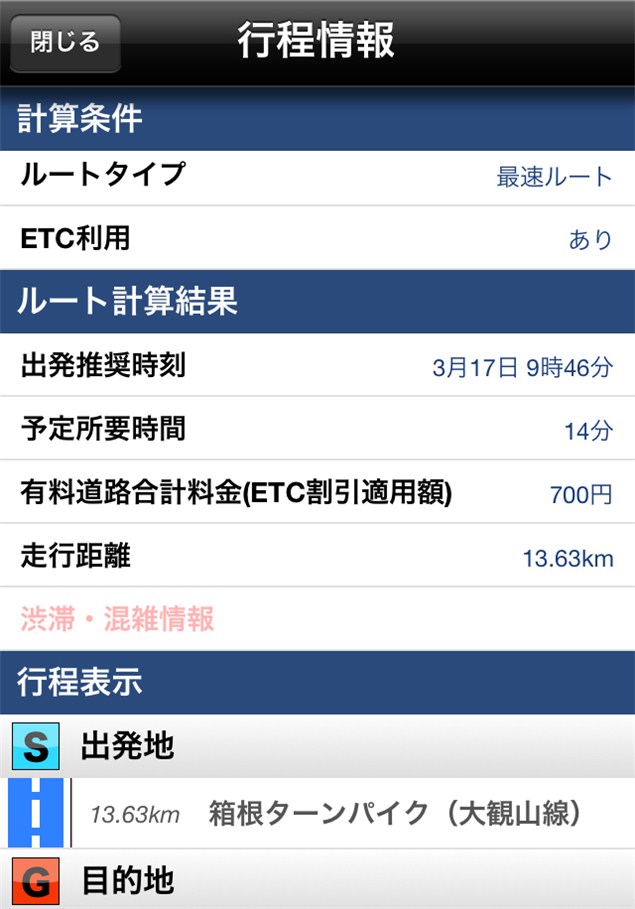Close the trip information screen

coord(65,43)
